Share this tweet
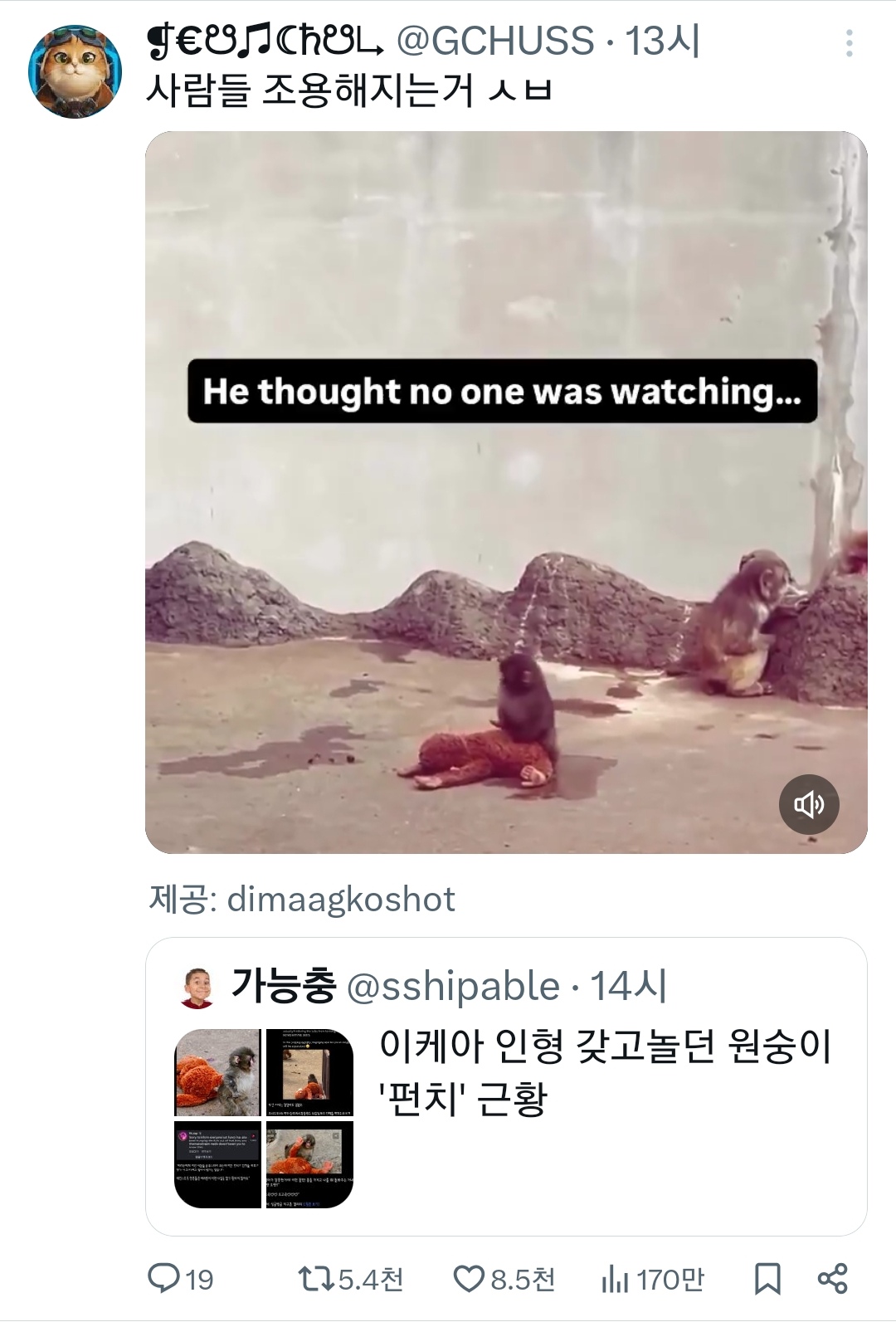896x1322 pixels. click(x=832, y=1278)
